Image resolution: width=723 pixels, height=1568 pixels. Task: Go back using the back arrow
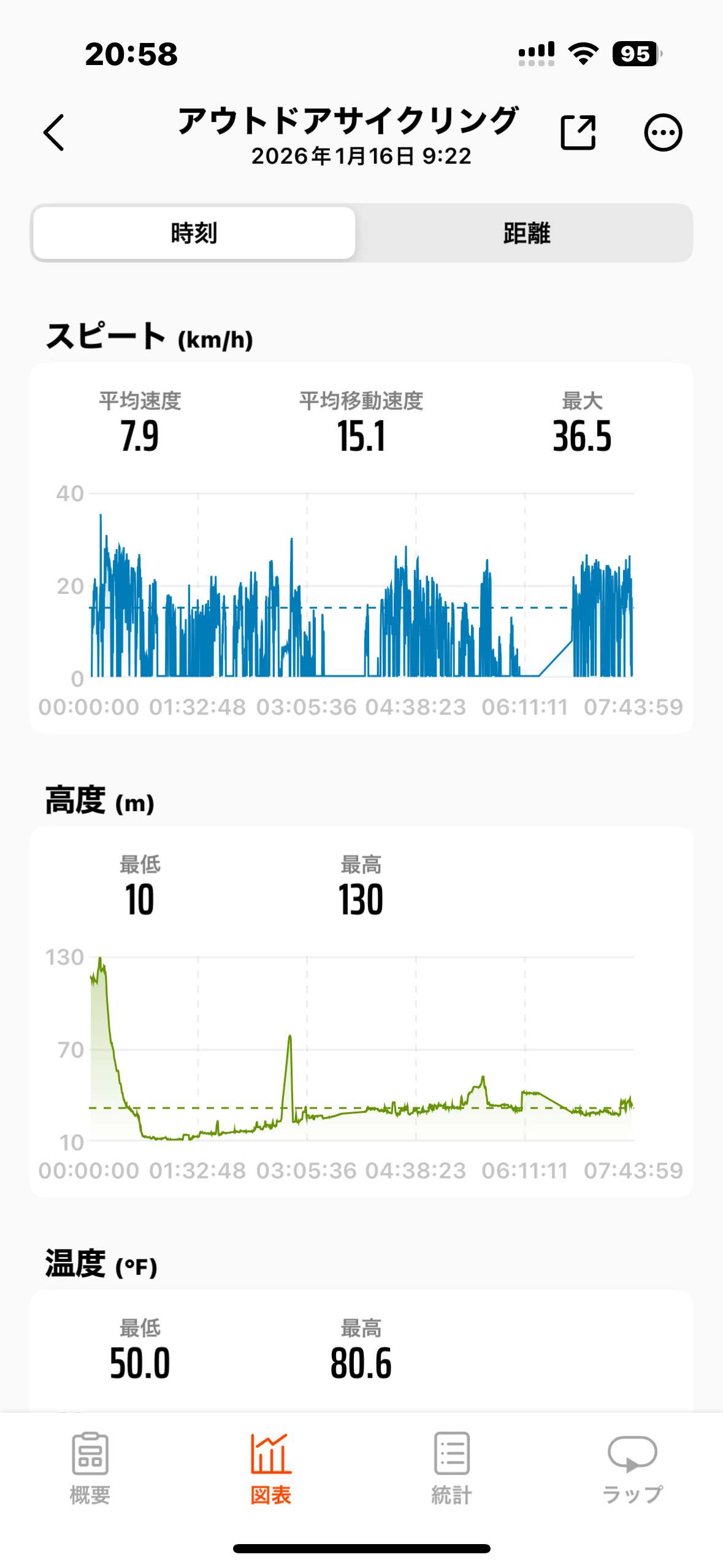[x=54, y=132]
